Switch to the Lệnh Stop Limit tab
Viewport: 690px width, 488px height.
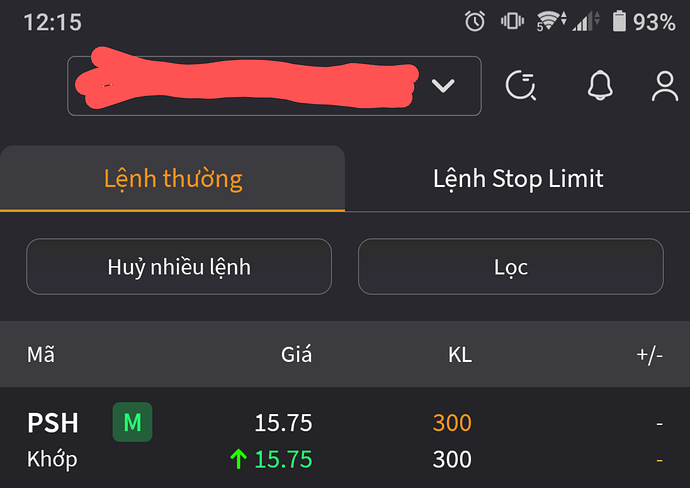pyautogui.click(x=518, y=179)
